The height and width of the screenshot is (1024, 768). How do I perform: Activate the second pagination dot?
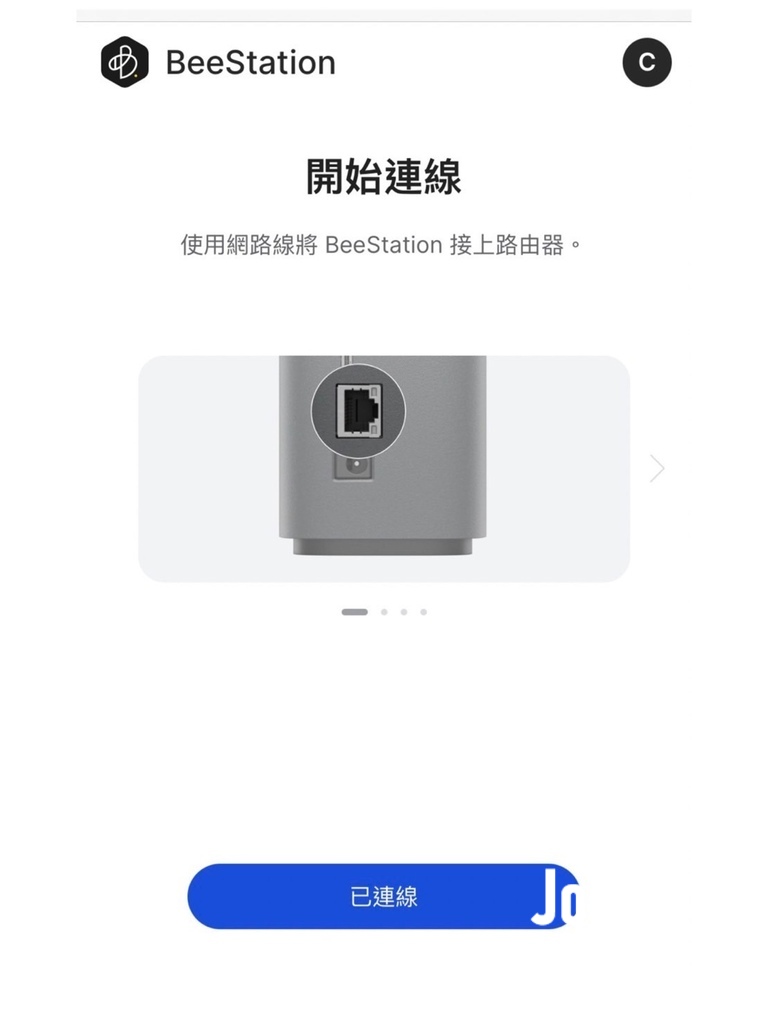[383, 611]
